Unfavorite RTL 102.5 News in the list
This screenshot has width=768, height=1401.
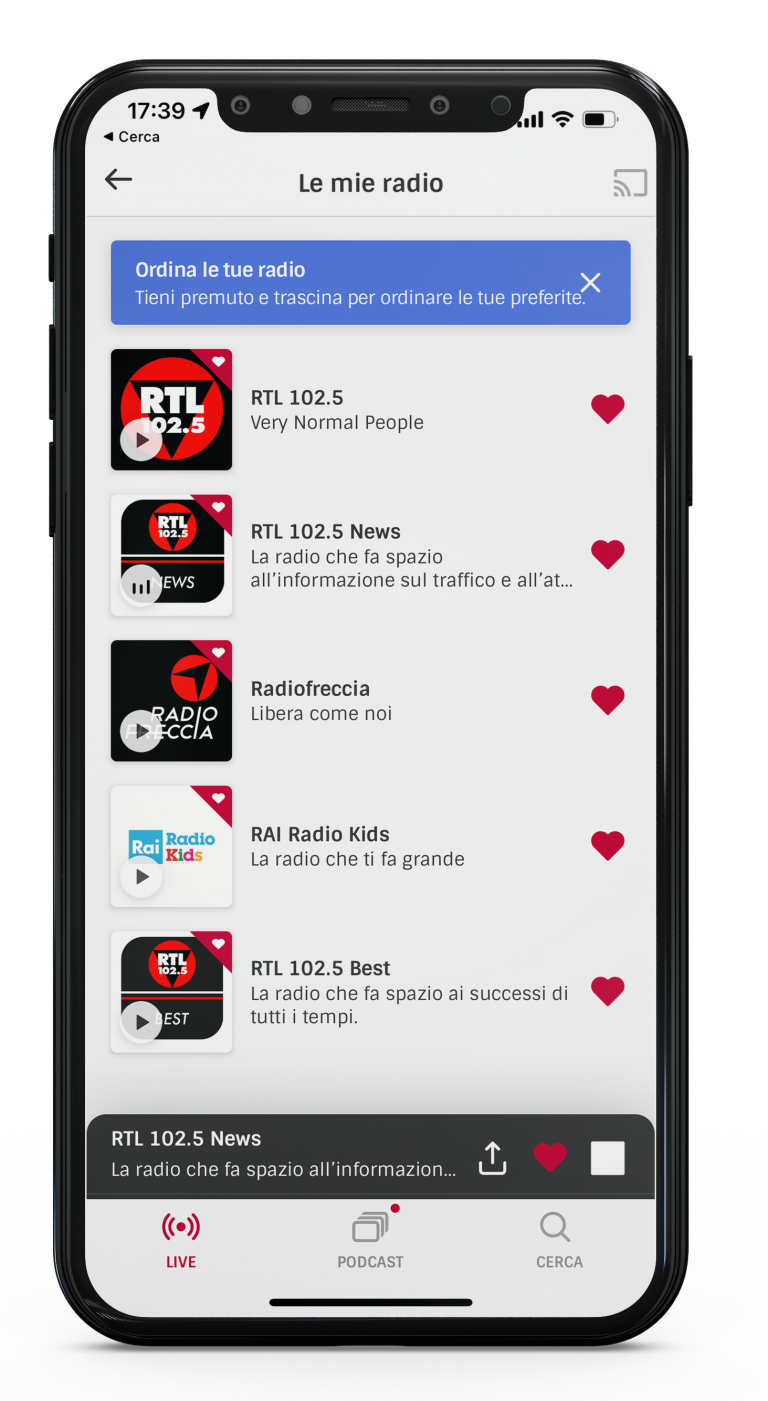[607, 554]
